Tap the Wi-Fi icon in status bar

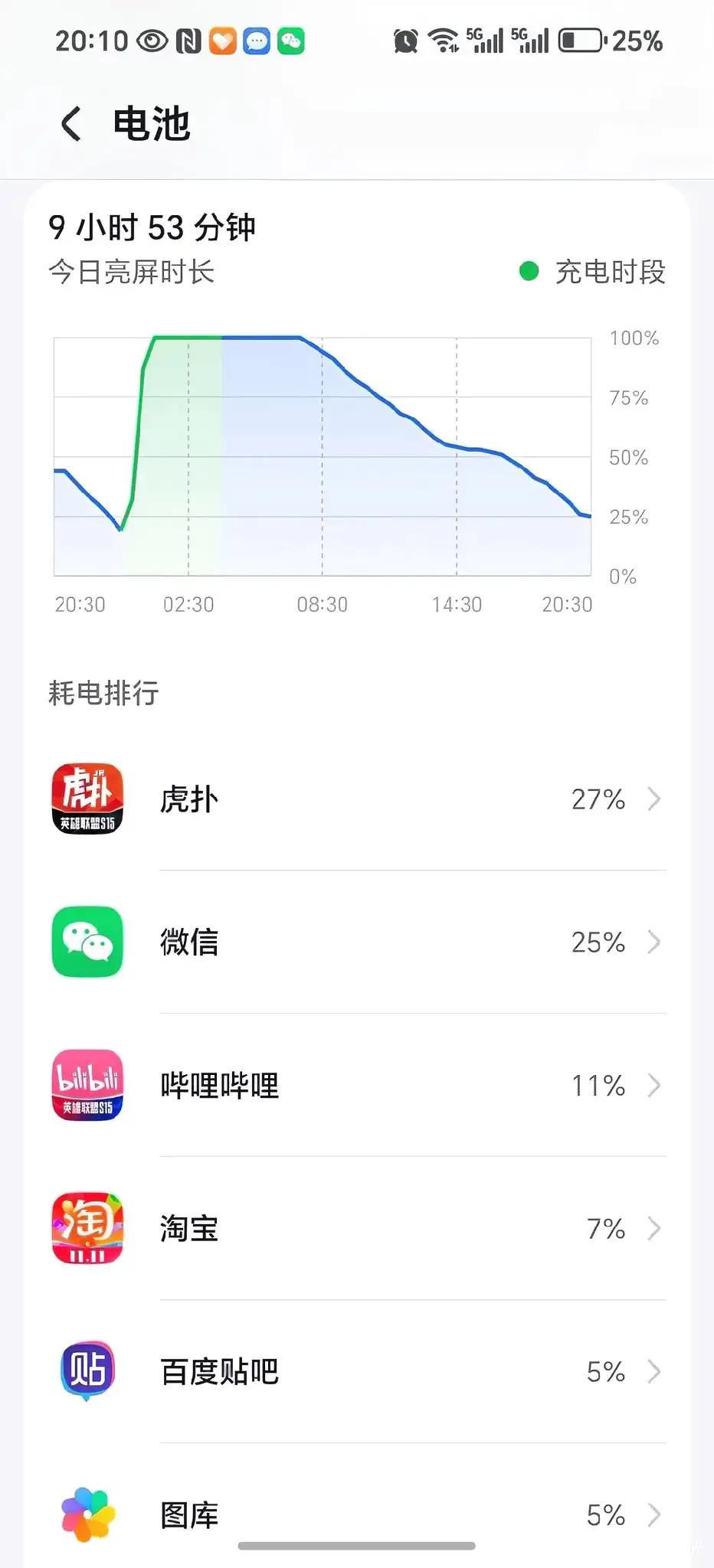[x=443, y=40]
